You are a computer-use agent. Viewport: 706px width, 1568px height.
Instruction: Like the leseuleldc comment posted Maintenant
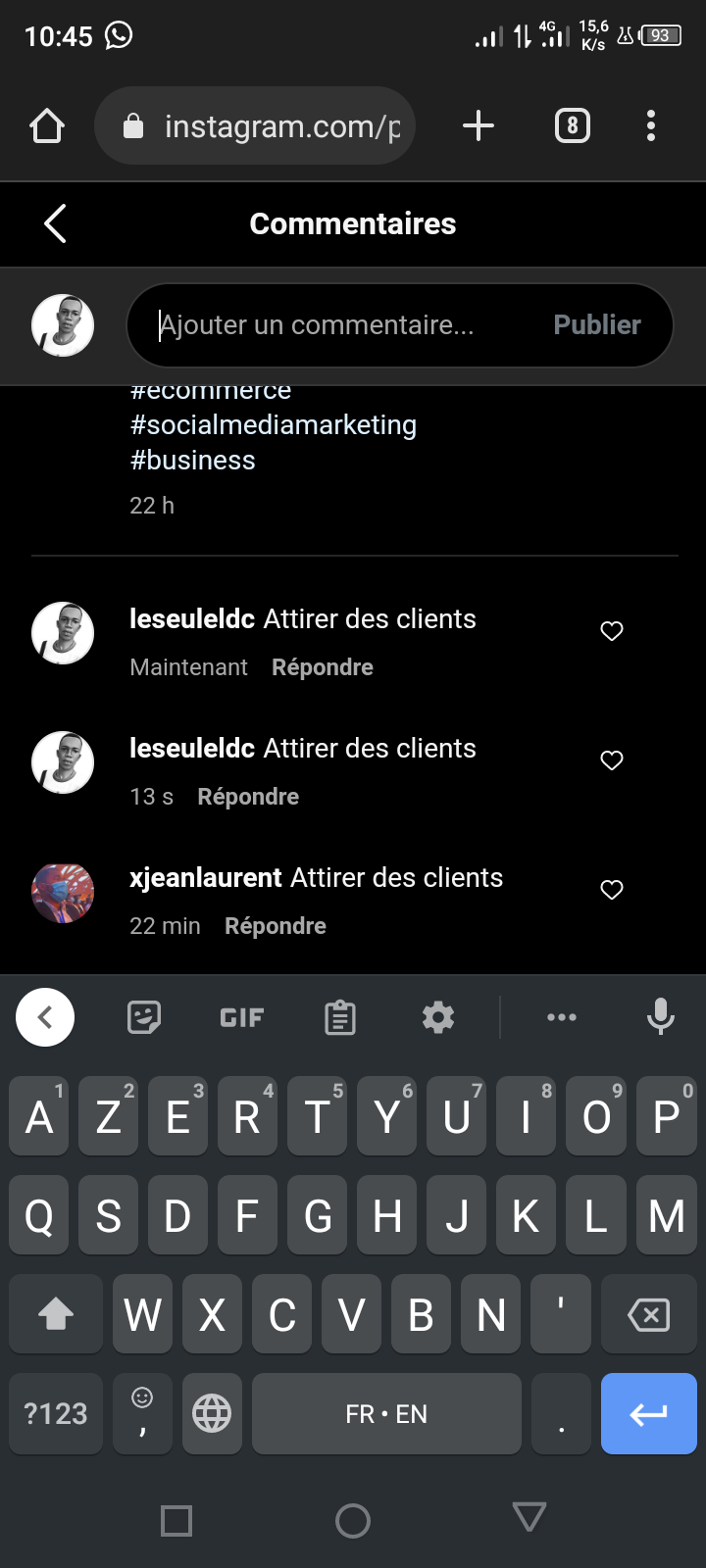[x=612, y=631]
